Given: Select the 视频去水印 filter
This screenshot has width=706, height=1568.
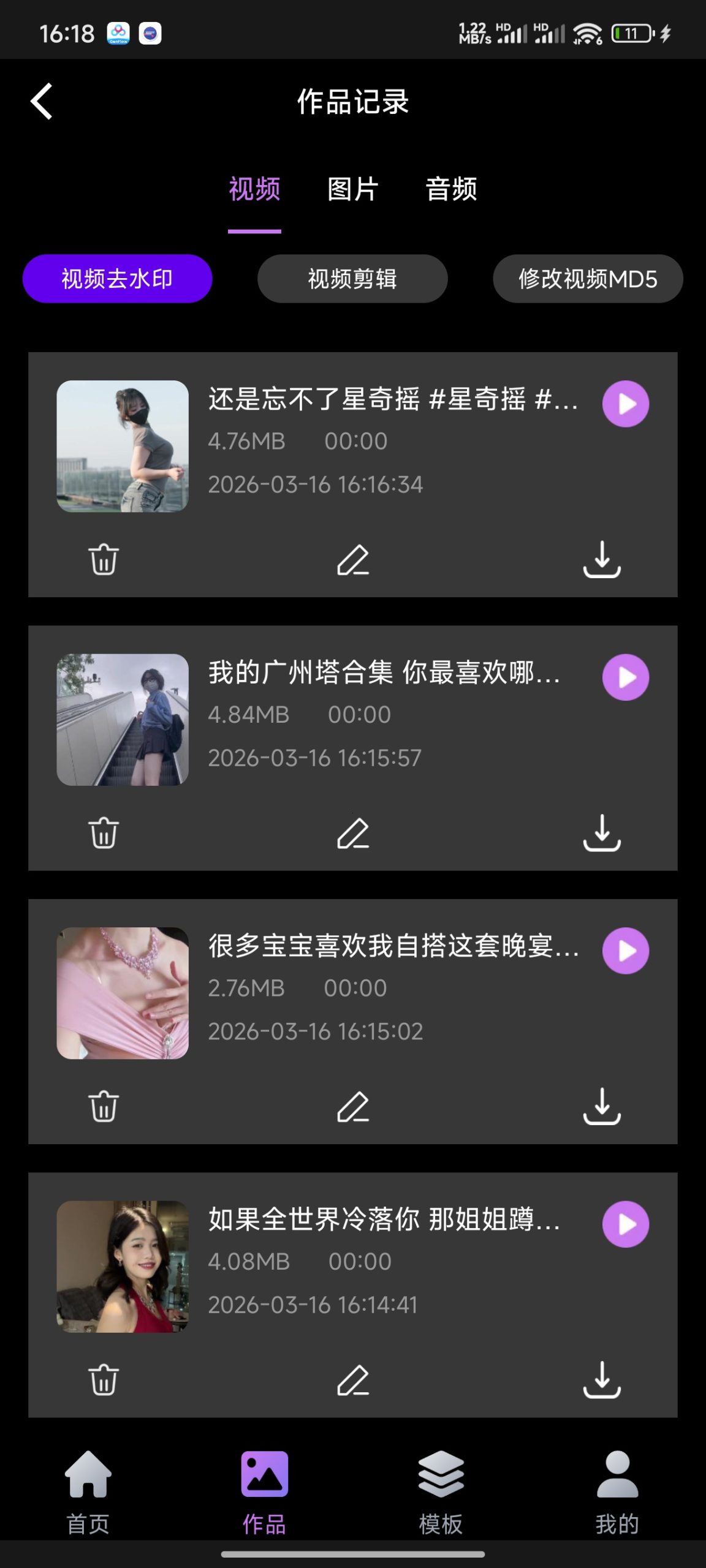Looking at the screenshot, I should point(117,278).
